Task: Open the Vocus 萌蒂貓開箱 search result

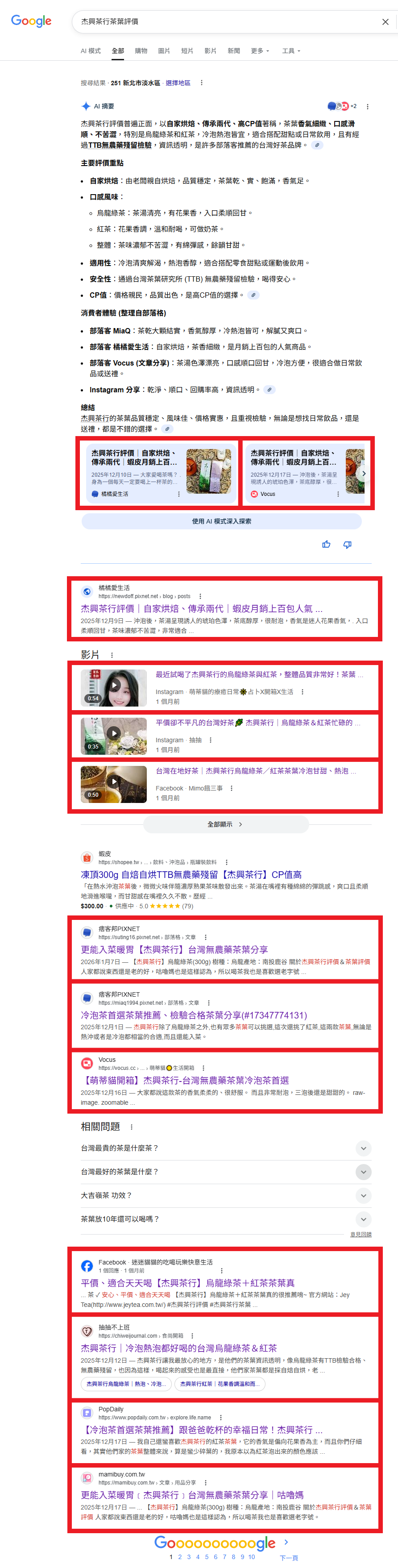Action: (x=185, y=1081)
